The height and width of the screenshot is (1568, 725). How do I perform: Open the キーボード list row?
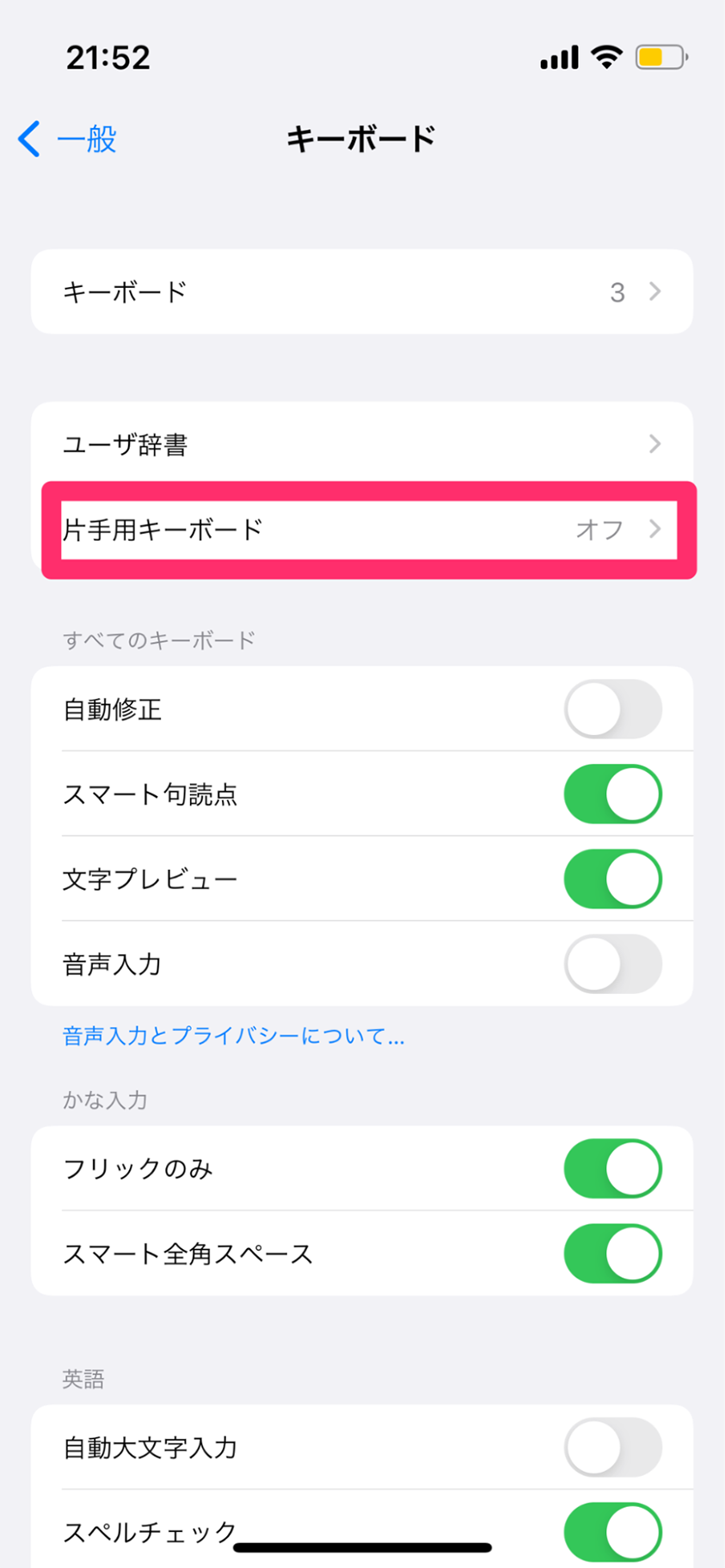[362, 291]
